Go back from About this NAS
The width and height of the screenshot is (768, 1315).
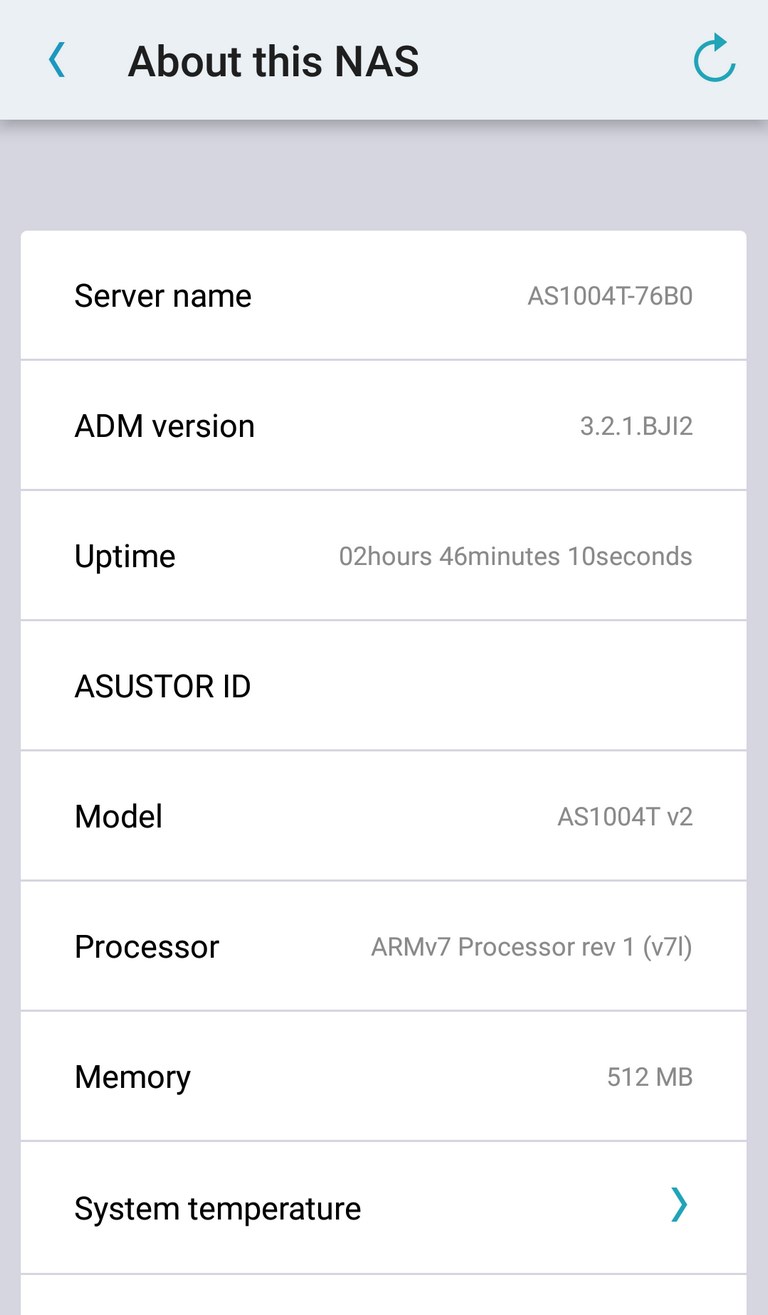tap(57, 60)
